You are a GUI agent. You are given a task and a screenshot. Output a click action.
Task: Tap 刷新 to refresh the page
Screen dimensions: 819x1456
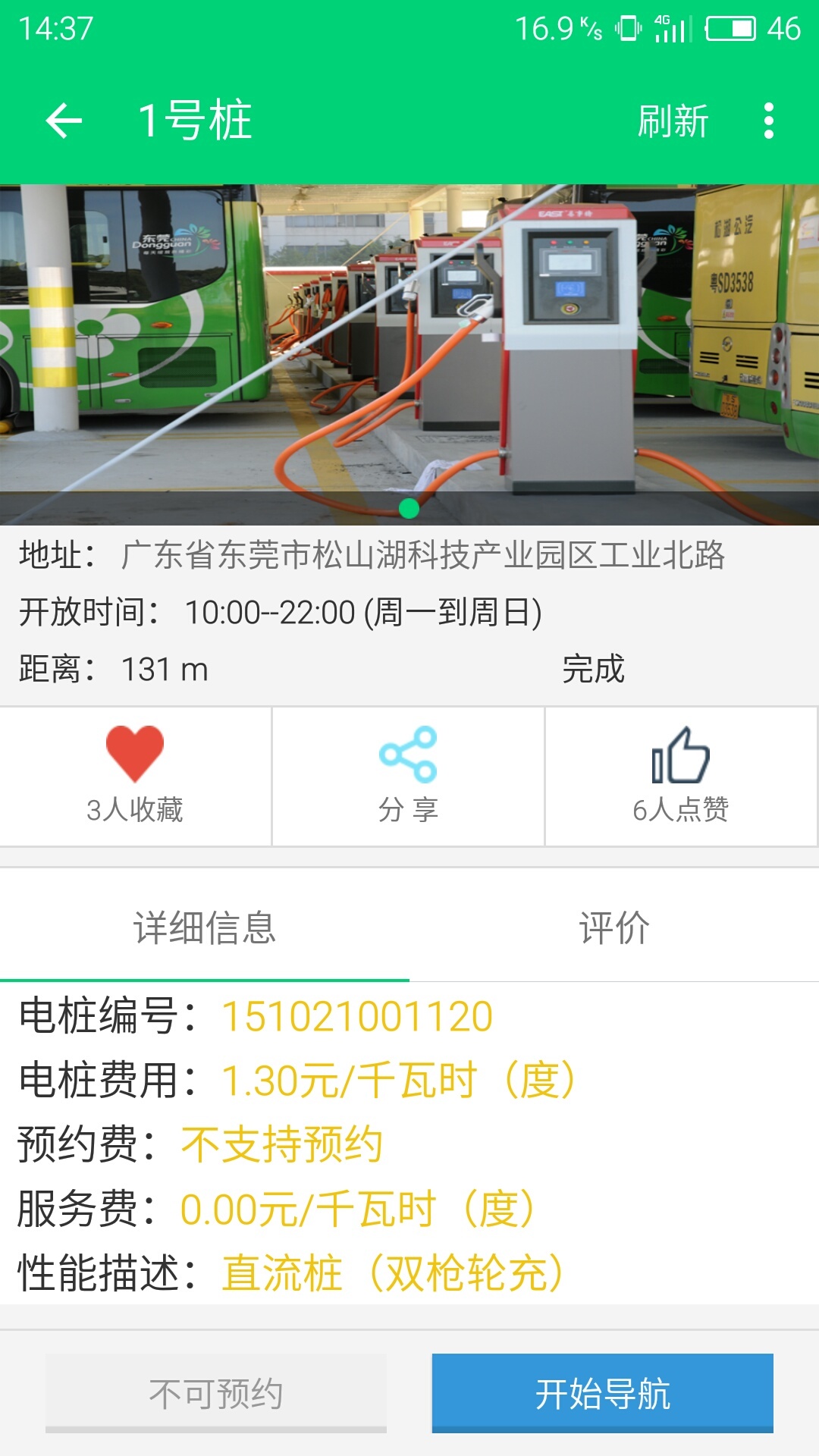tap(673, 121)
